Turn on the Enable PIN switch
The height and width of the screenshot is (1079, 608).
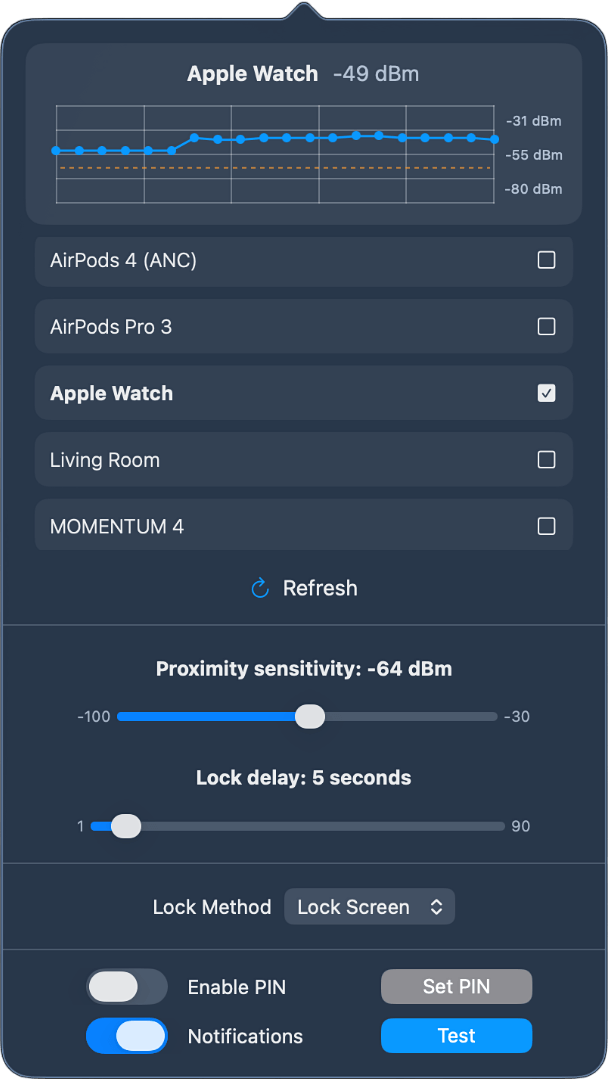coord(127,987)
